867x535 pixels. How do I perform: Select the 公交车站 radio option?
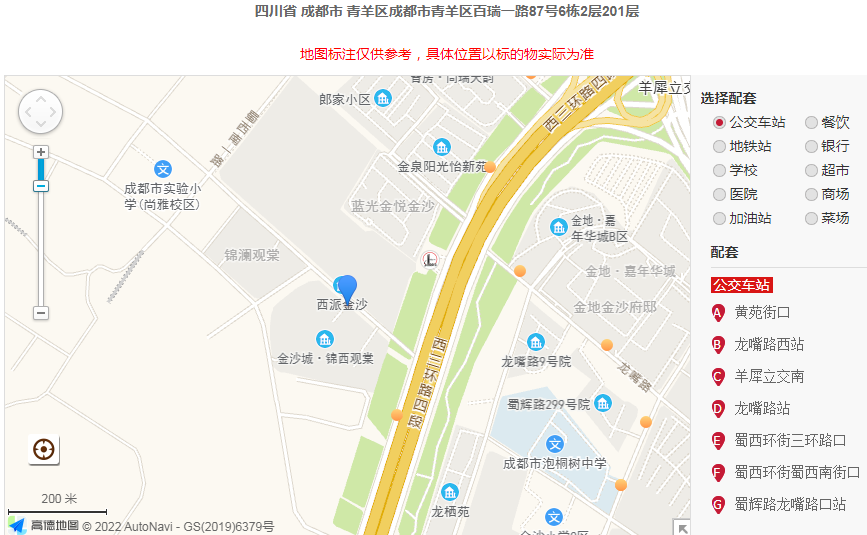(720, 122)
